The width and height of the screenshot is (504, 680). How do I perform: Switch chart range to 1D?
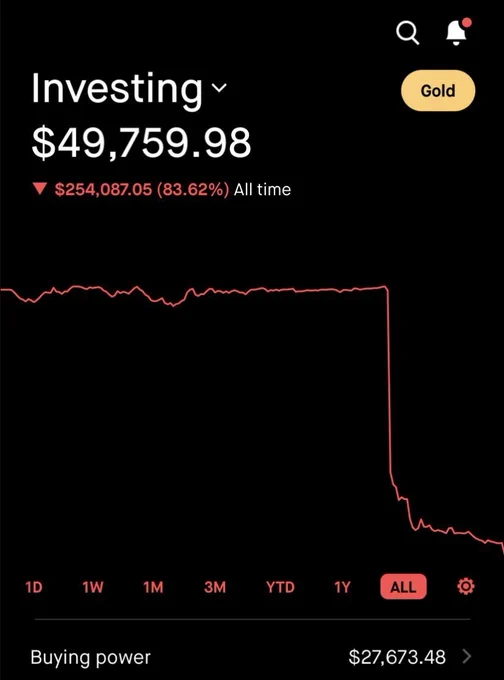click(34, 587)
